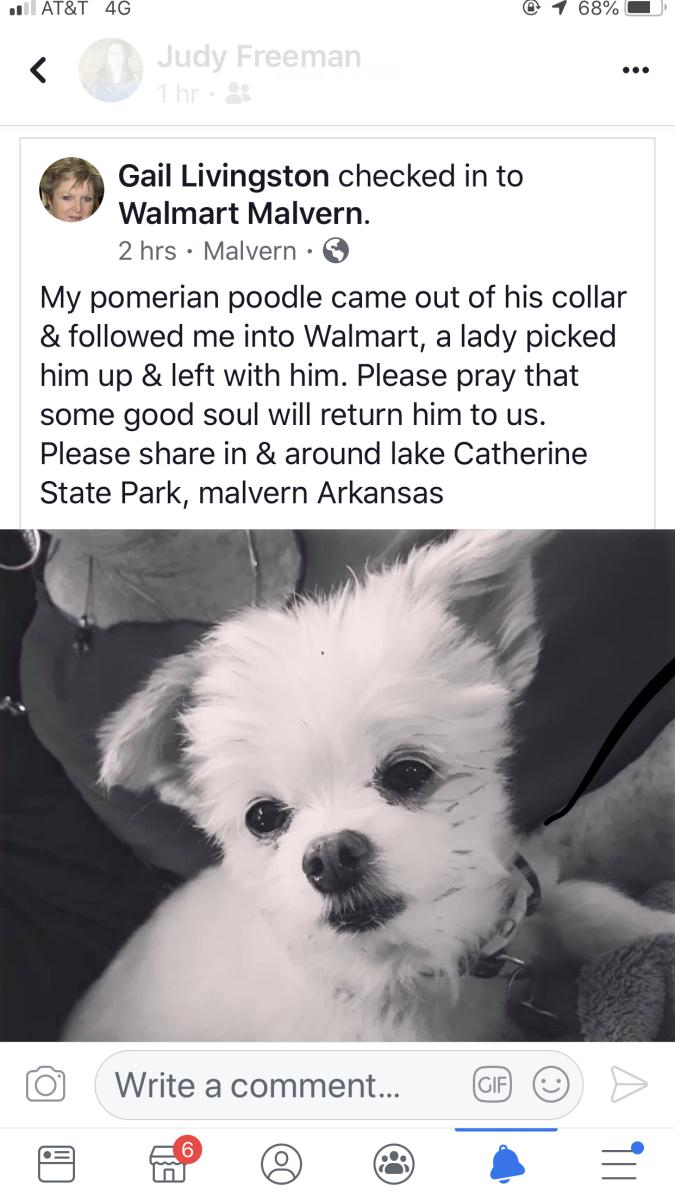Open the emoji sticker picker
This screenshot has height=1200, width=675.
(x=550, y=1084)
